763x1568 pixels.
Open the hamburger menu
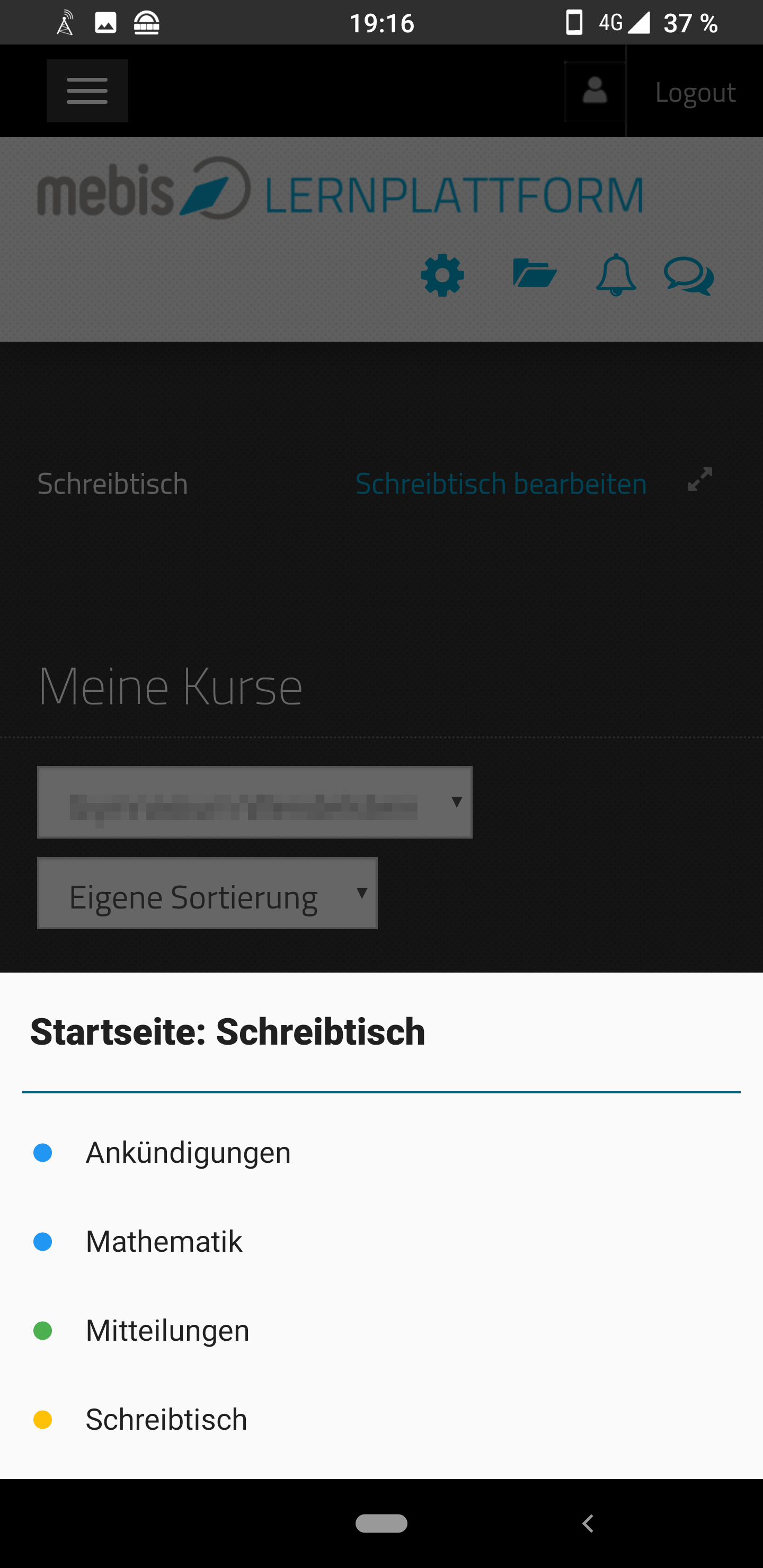tap(87, 91)
